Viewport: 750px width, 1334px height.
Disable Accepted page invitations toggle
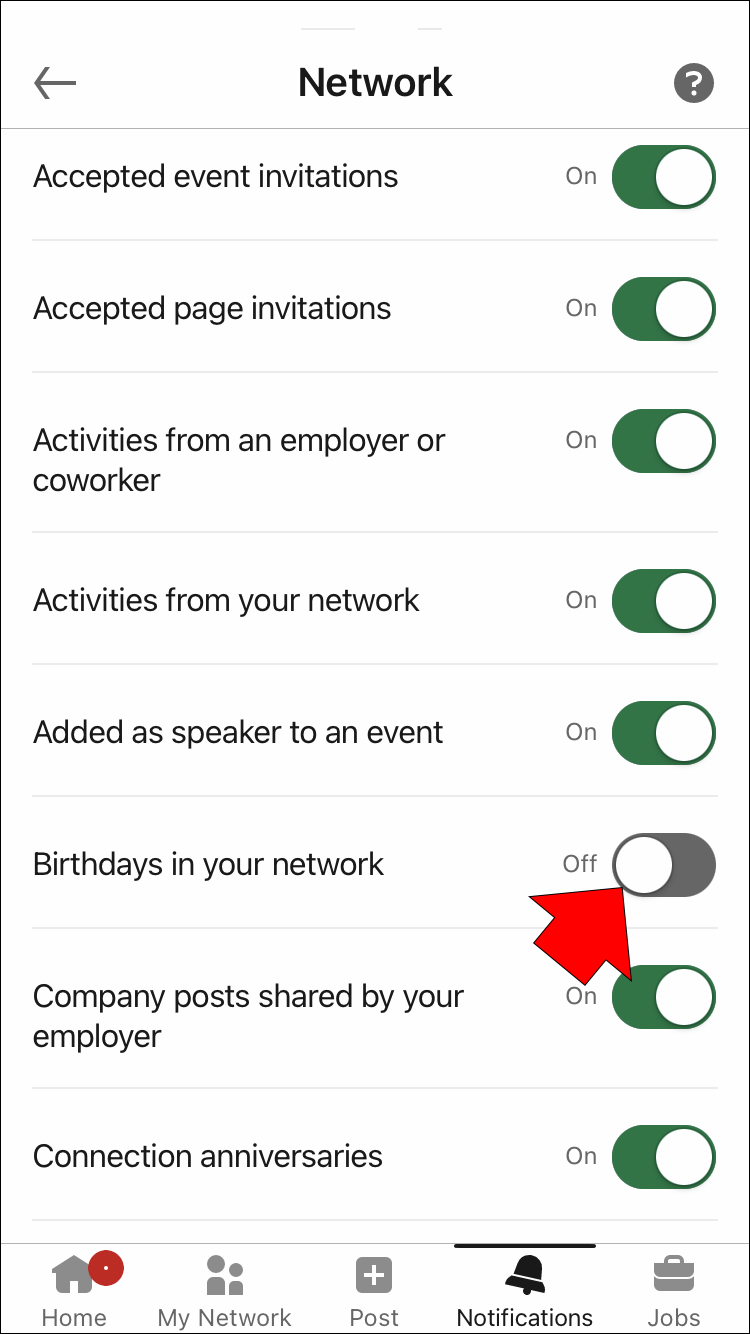coord(663,309)
